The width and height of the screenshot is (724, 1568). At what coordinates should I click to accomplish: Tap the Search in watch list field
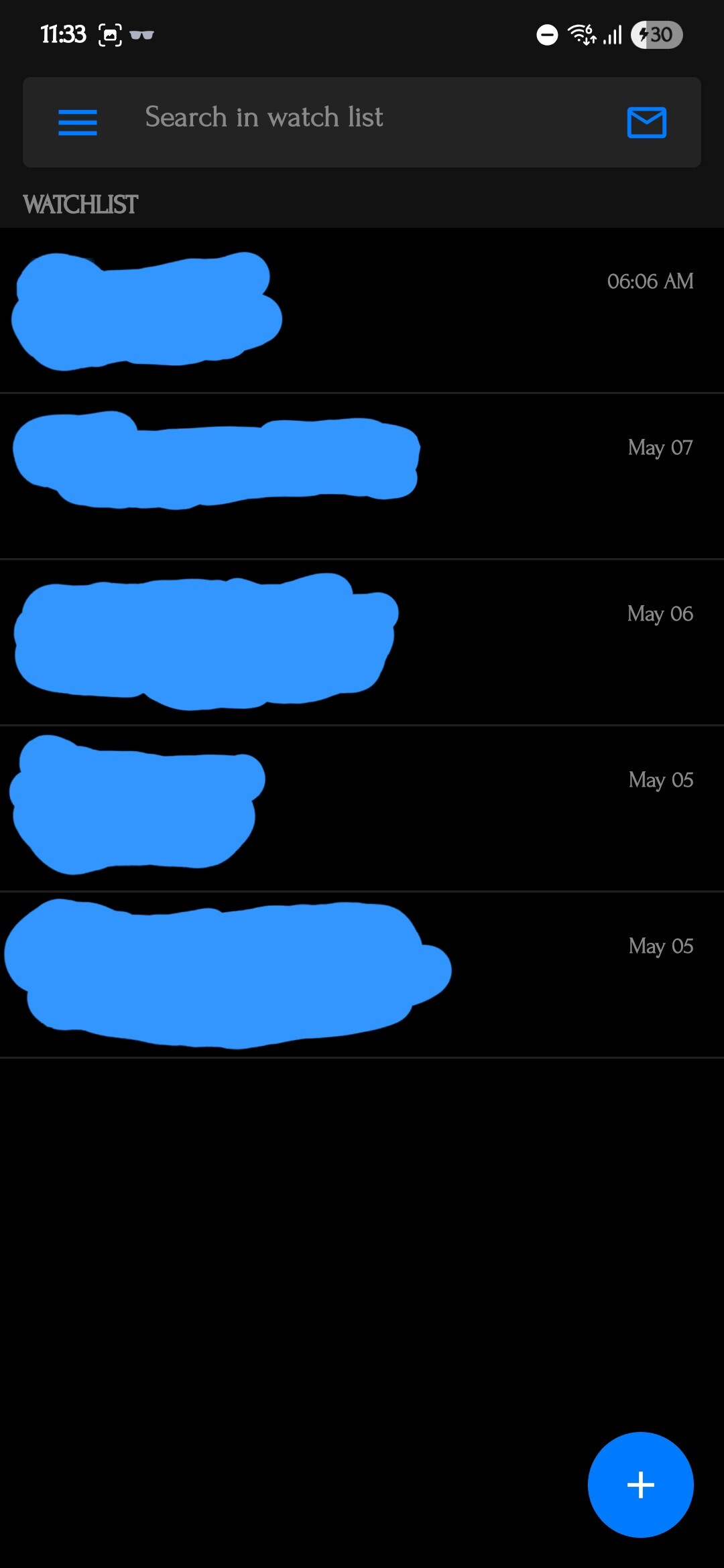[362, 122]
